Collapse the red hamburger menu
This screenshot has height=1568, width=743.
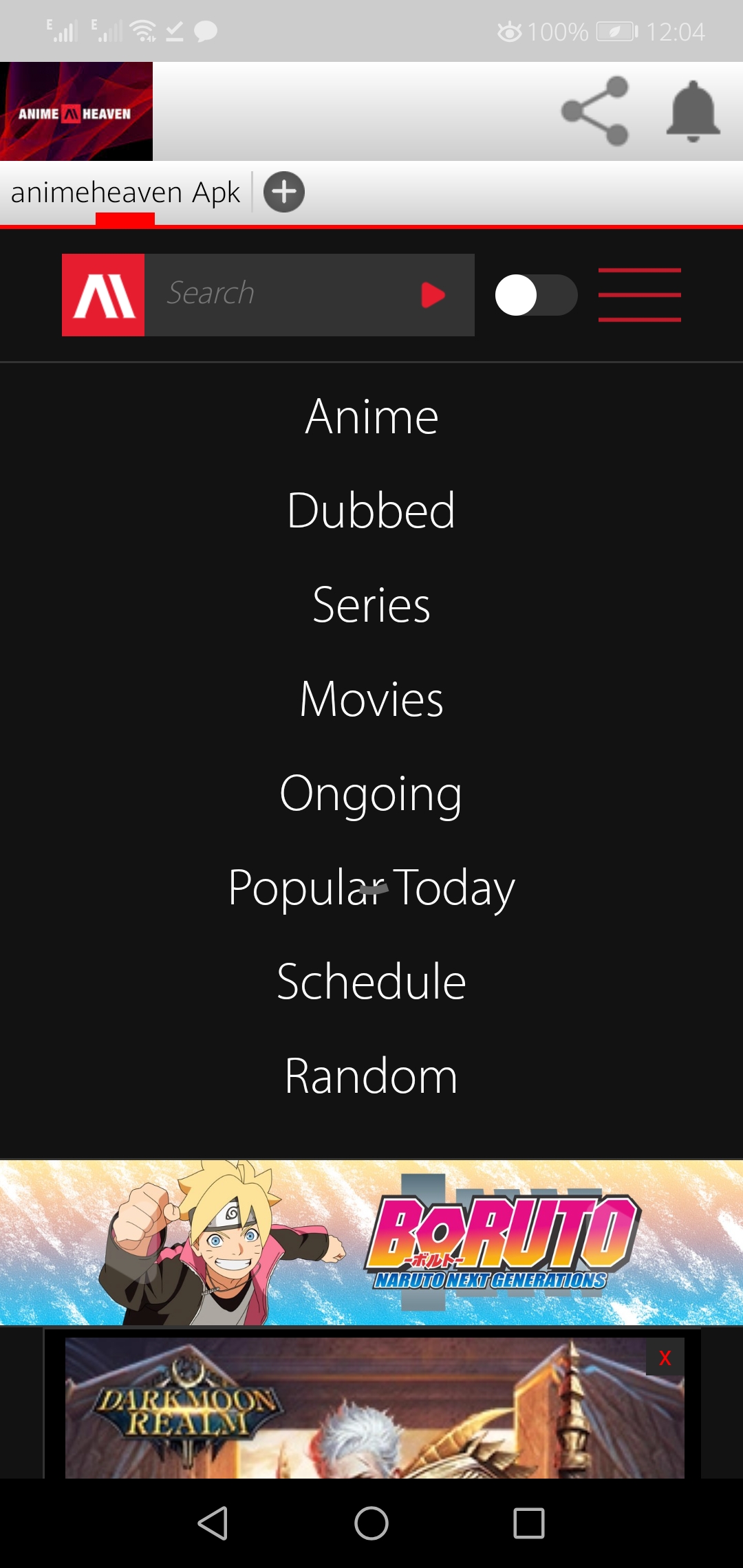tap(639, 295)
